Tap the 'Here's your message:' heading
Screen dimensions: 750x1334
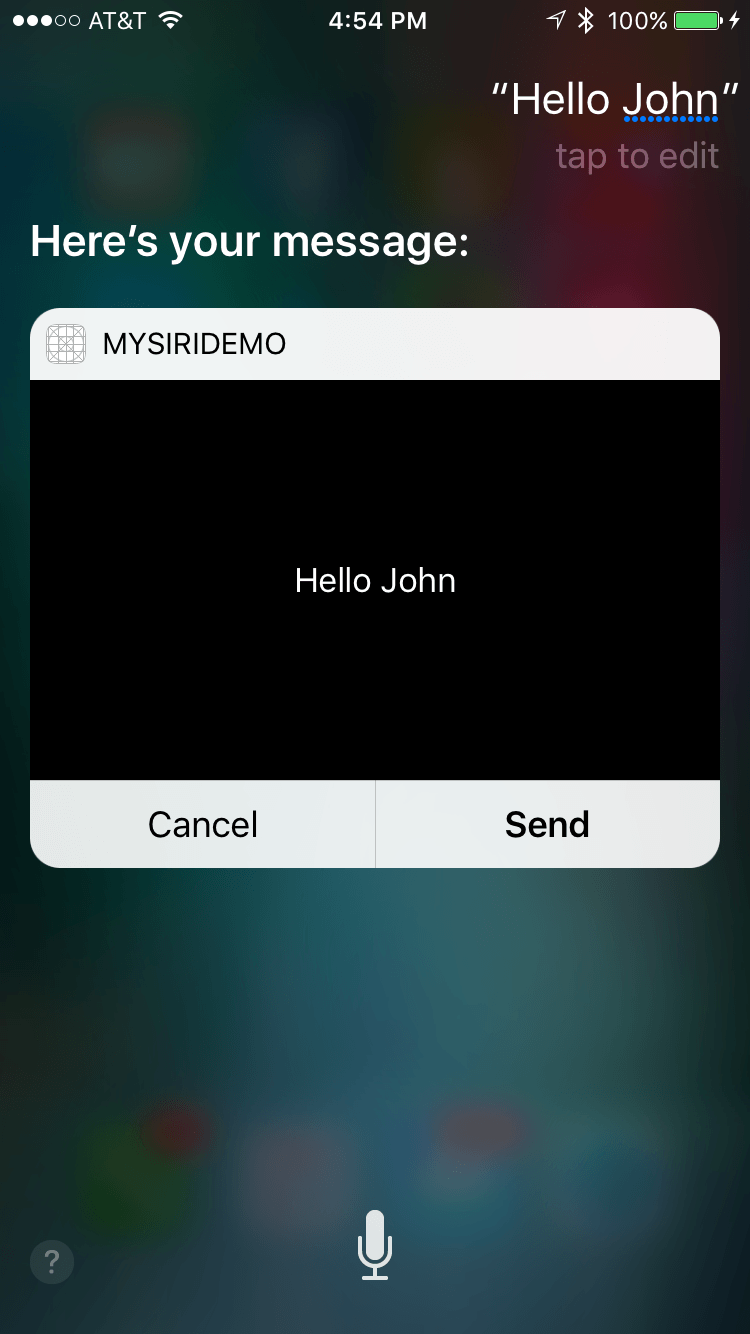pos(249,241)
